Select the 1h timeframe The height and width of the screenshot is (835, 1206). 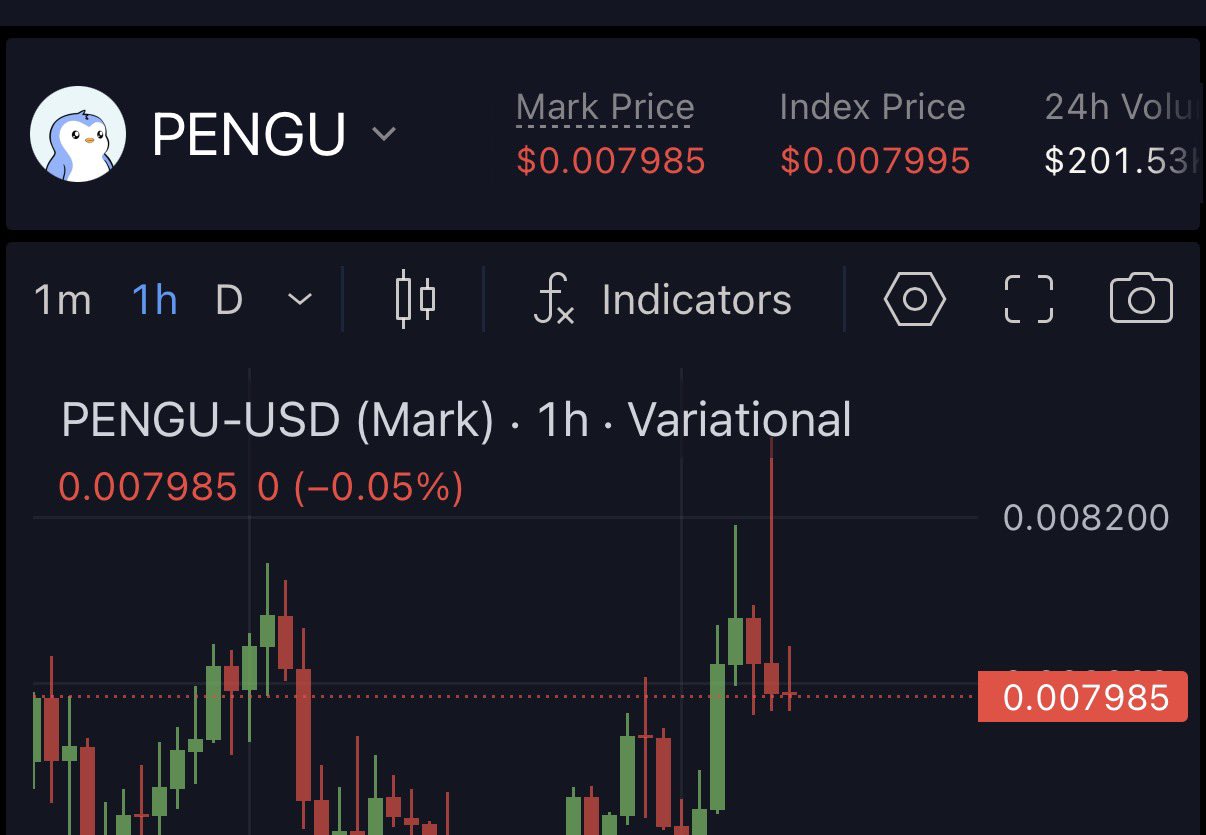155,300
